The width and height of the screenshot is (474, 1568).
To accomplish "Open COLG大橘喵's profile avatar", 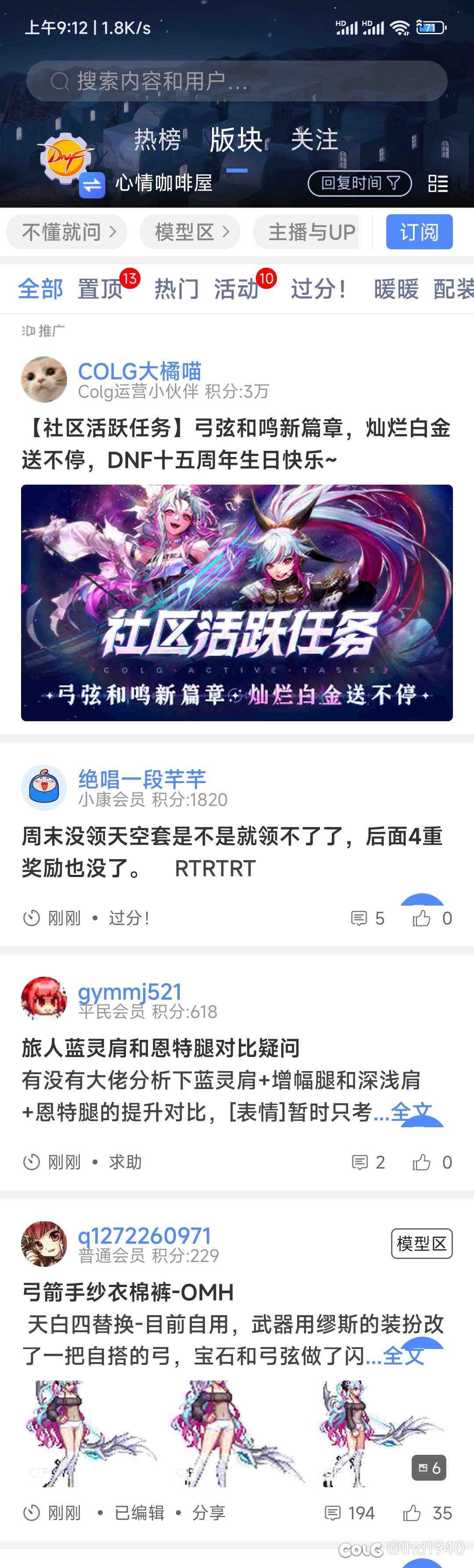I will (44, 379).
